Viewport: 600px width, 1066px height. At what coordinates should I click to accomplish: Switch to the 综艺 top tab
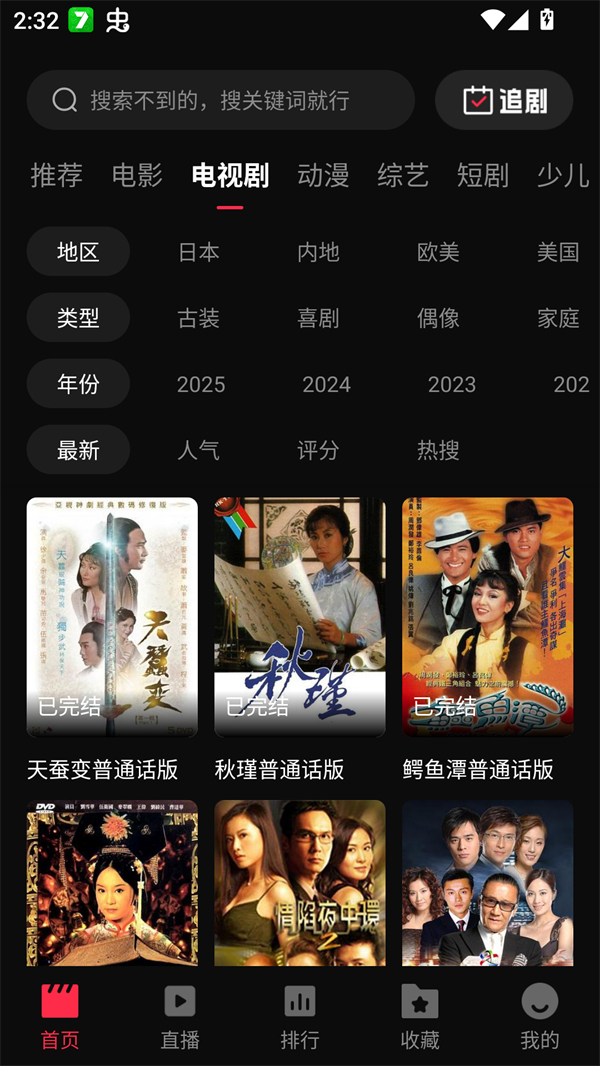403,176
